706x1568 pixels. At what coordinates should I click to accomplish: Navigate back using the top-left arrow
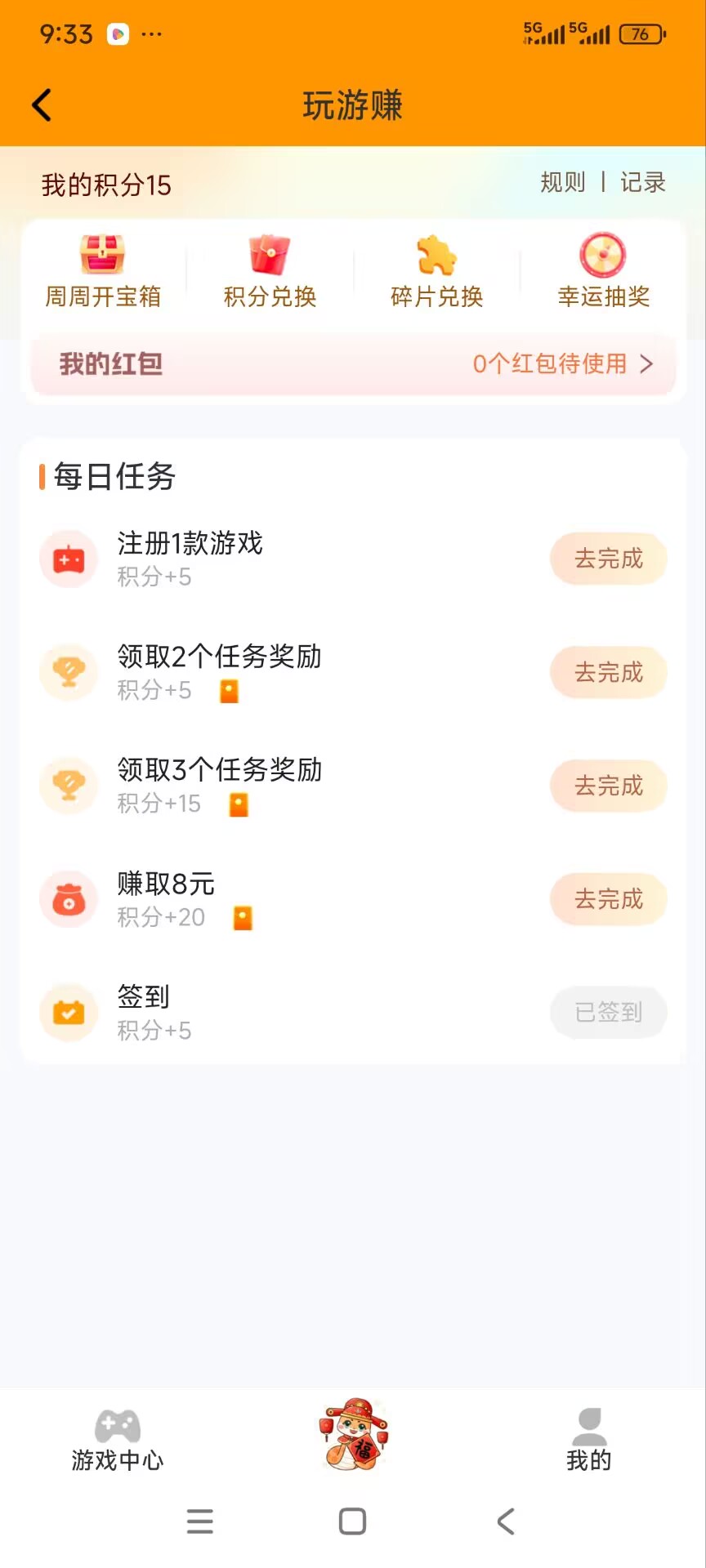[41, 105]
